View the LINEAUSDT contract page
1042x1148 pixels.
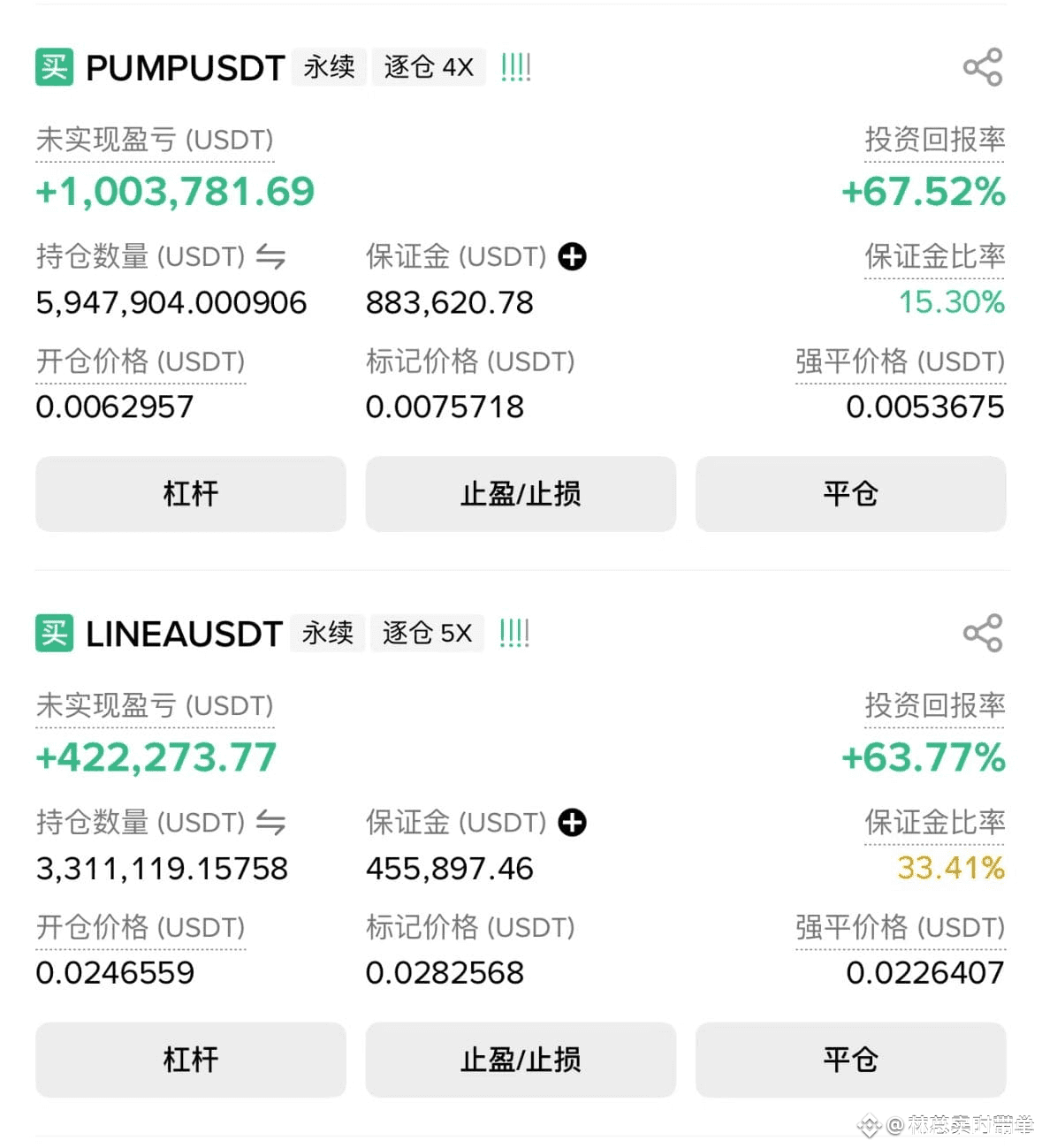(184, 634)
